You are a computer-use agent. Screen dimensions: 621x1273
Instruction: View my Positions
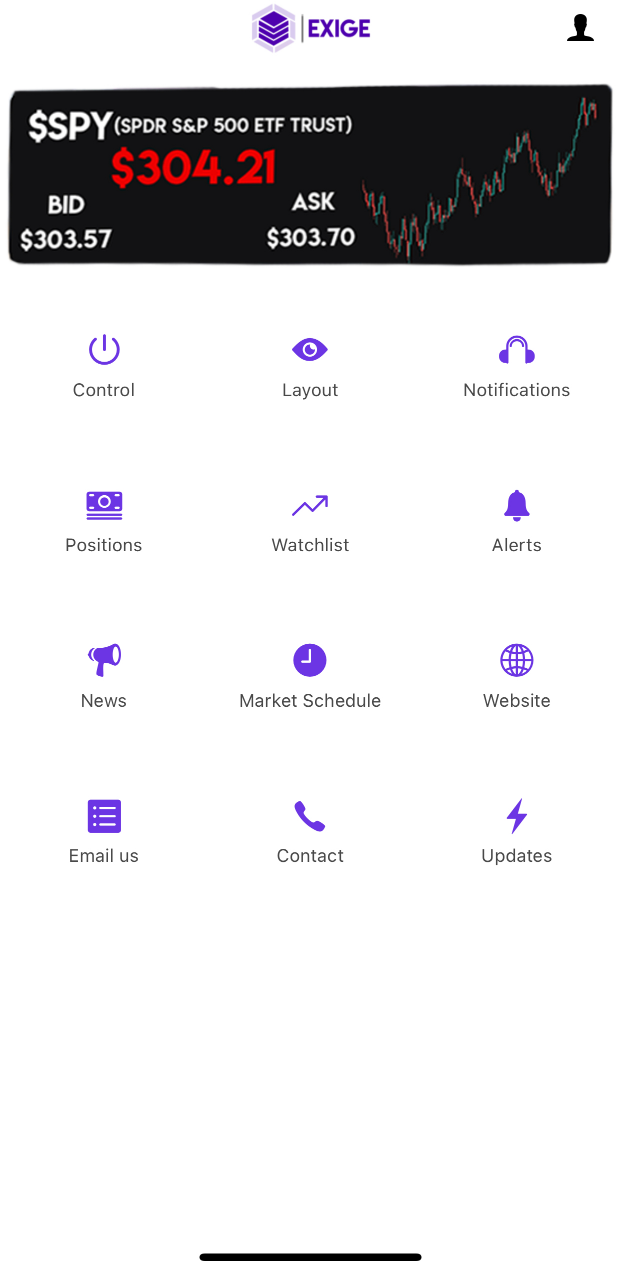pyautogui.click(x=104, y=521)
